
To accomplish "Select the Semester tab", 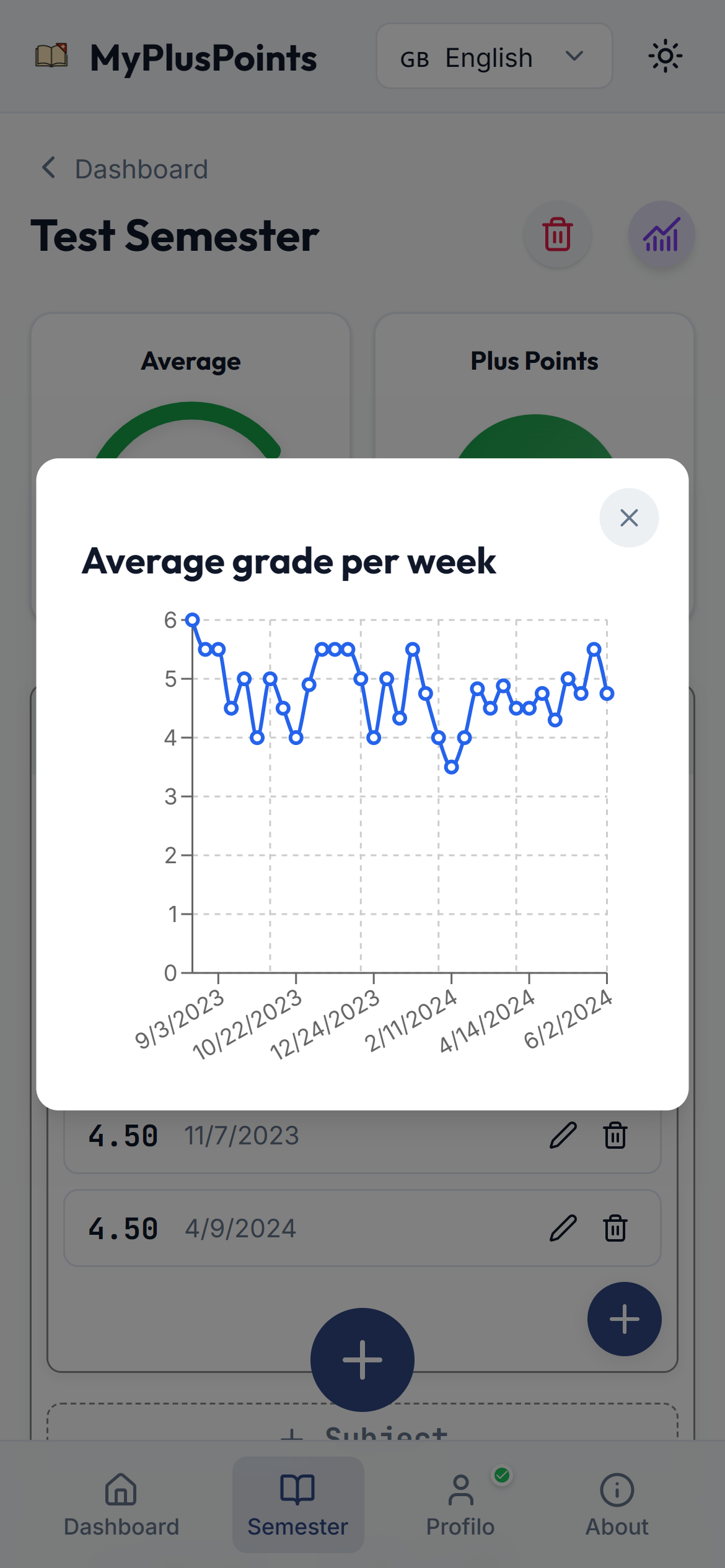I will point(298,1504).
